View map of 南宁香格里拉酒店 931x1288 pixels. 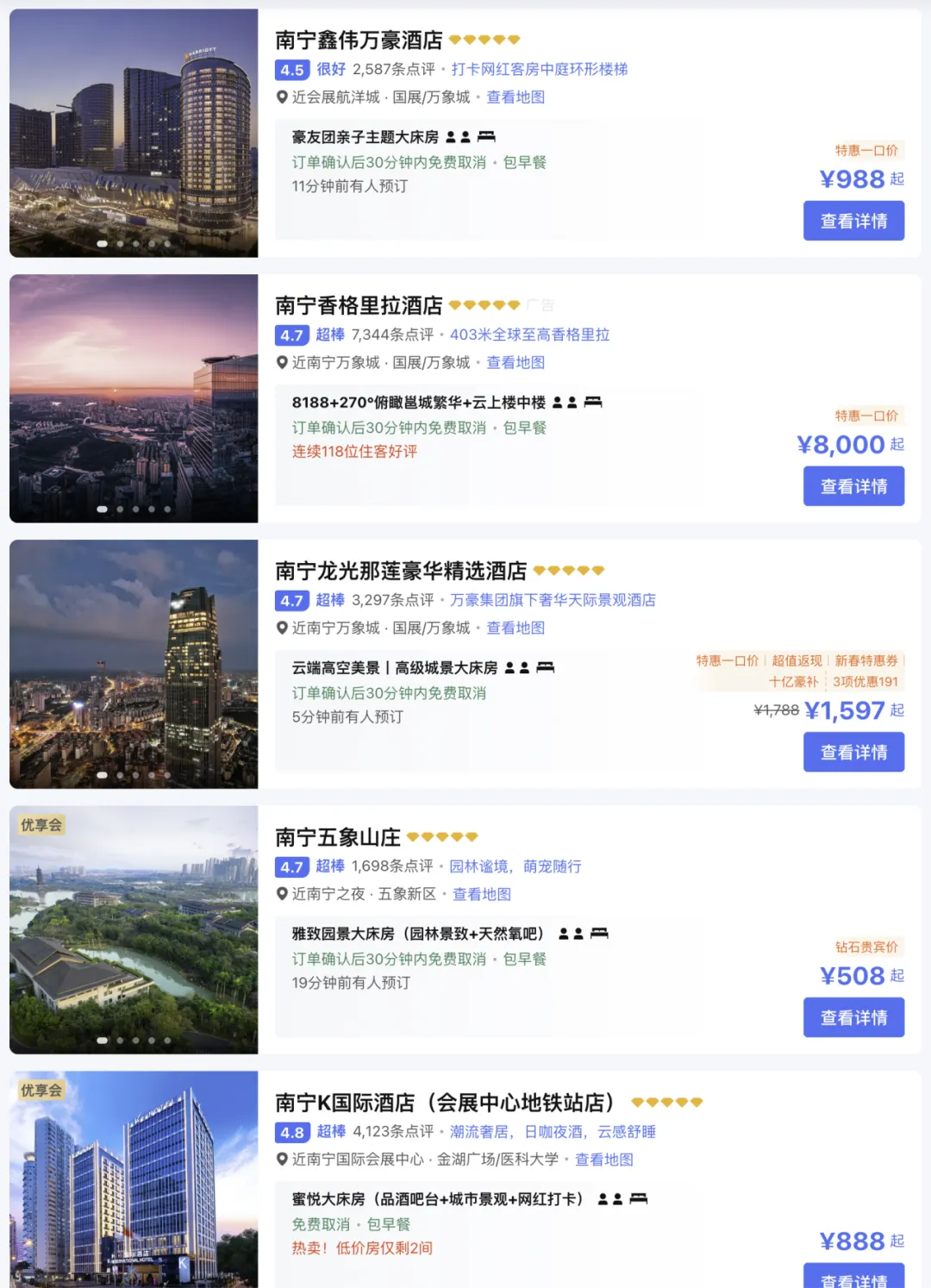(x=515, y=363)
